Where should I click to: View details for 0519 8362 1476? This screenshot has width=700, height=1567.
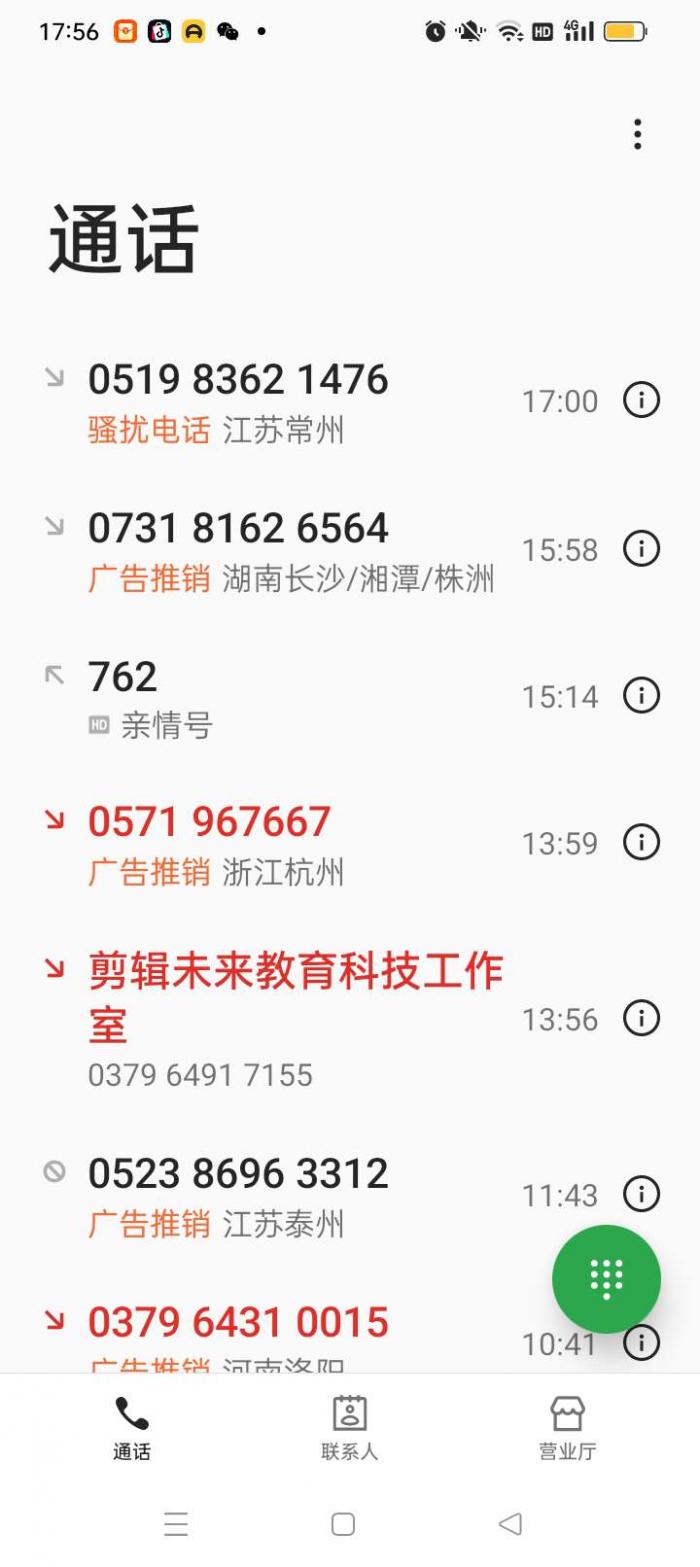tap(641, 400)
